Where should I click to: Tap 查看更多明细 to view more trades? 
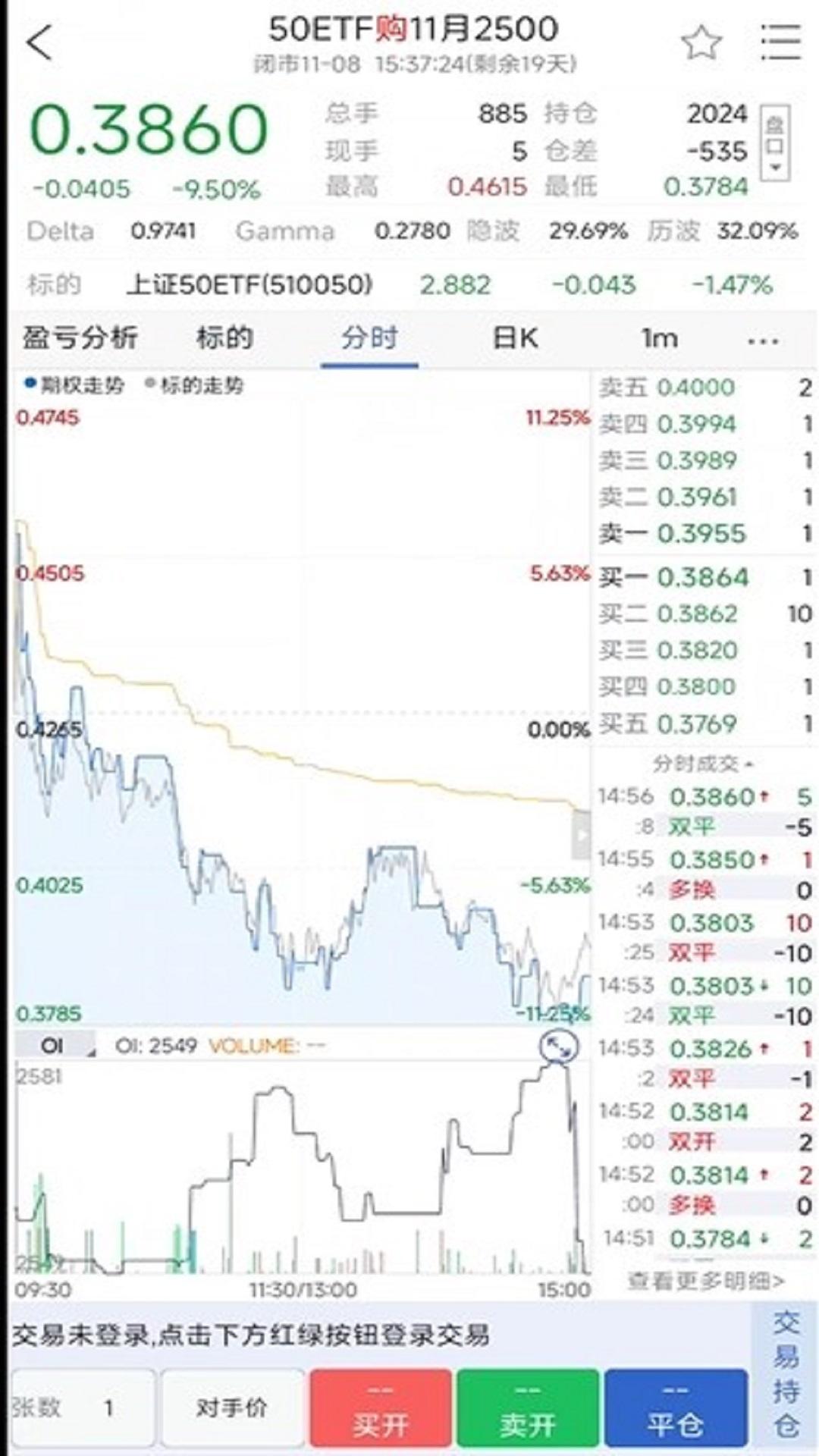[705, 1281]
